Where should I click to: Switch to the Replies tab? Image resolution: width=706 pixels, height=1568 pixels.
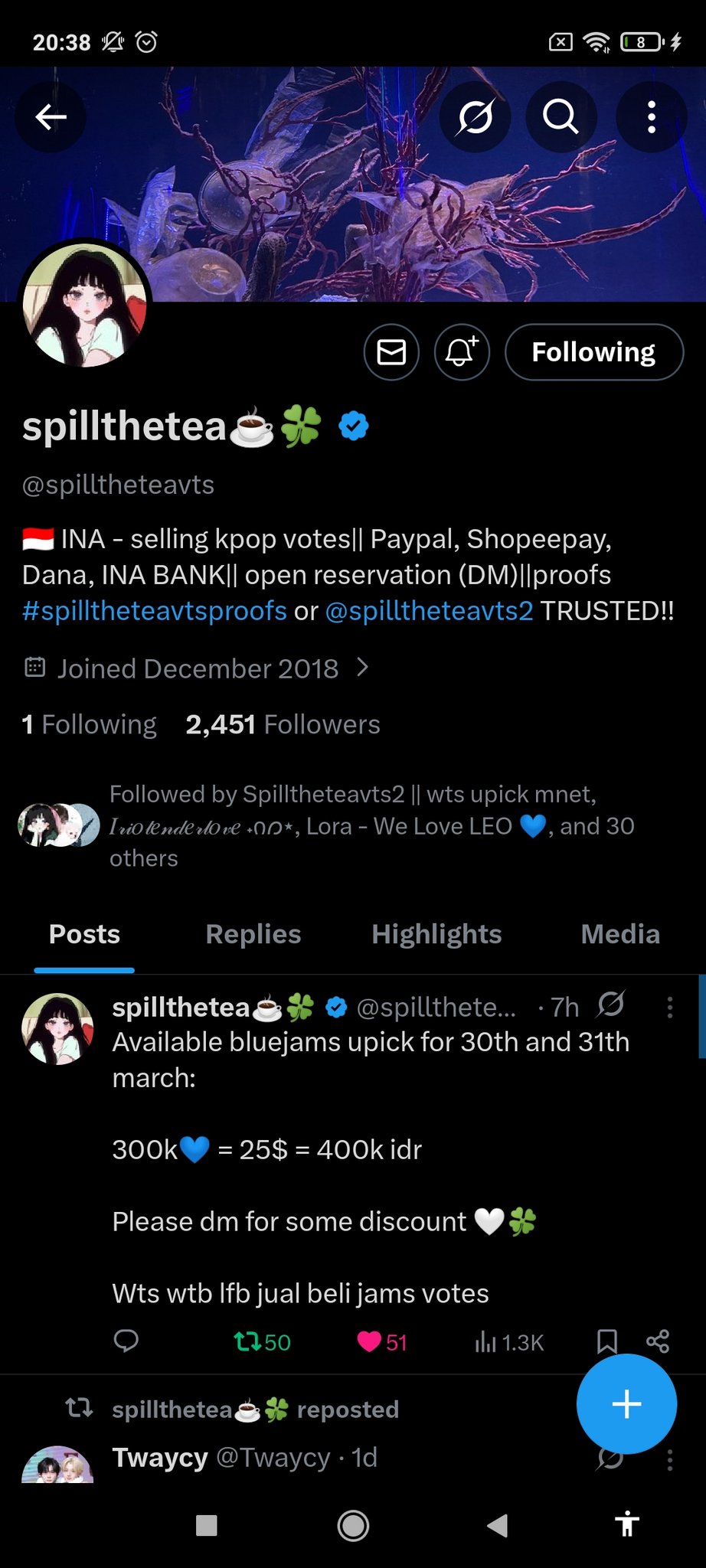(253, 934)
